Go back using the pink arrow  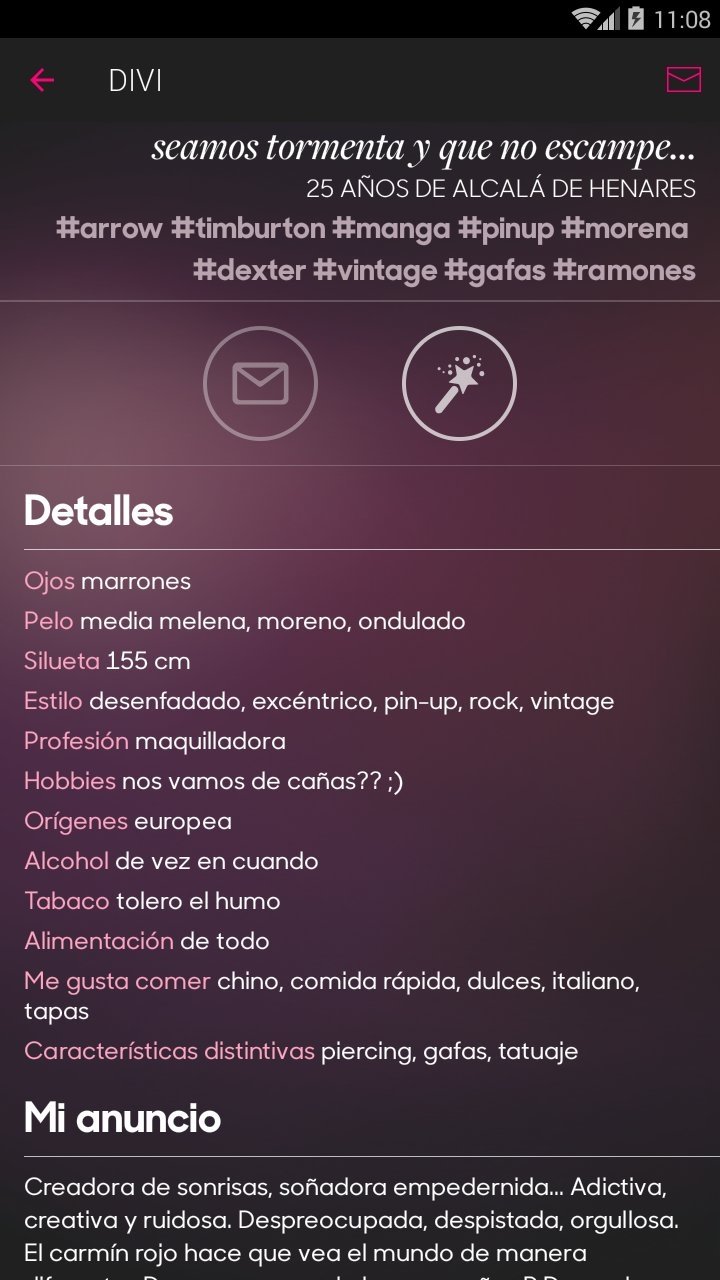[x=42, y=80]
